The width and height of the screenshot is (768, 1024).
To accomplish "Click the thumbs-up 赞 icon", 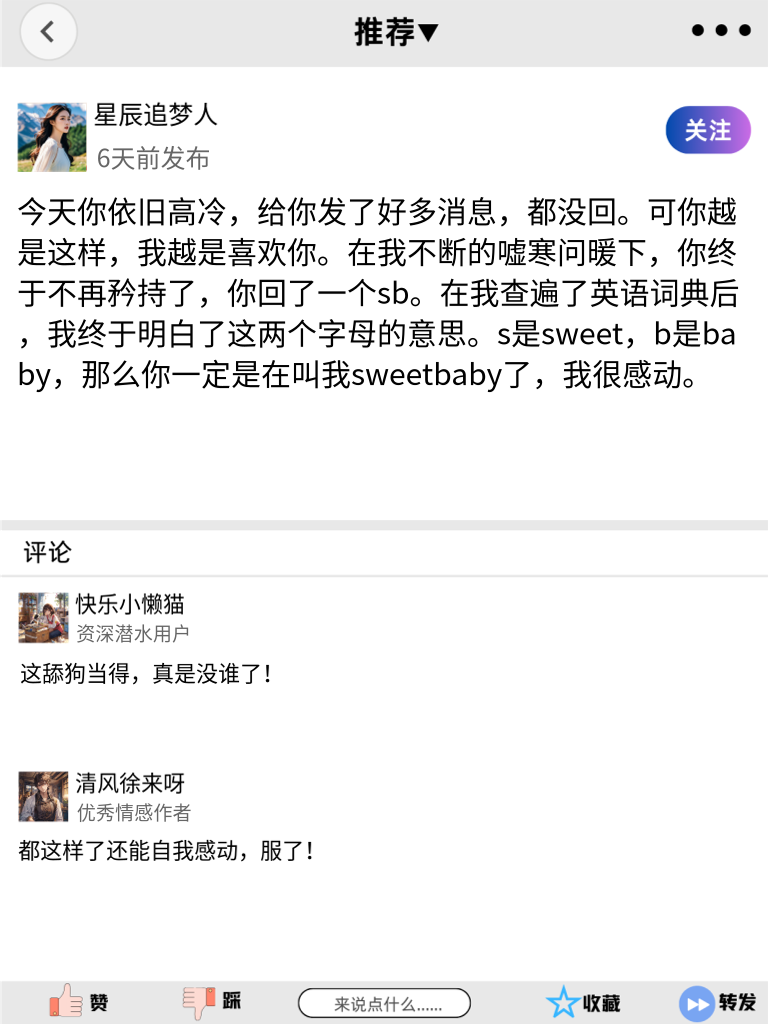I will pos(65,1002).
